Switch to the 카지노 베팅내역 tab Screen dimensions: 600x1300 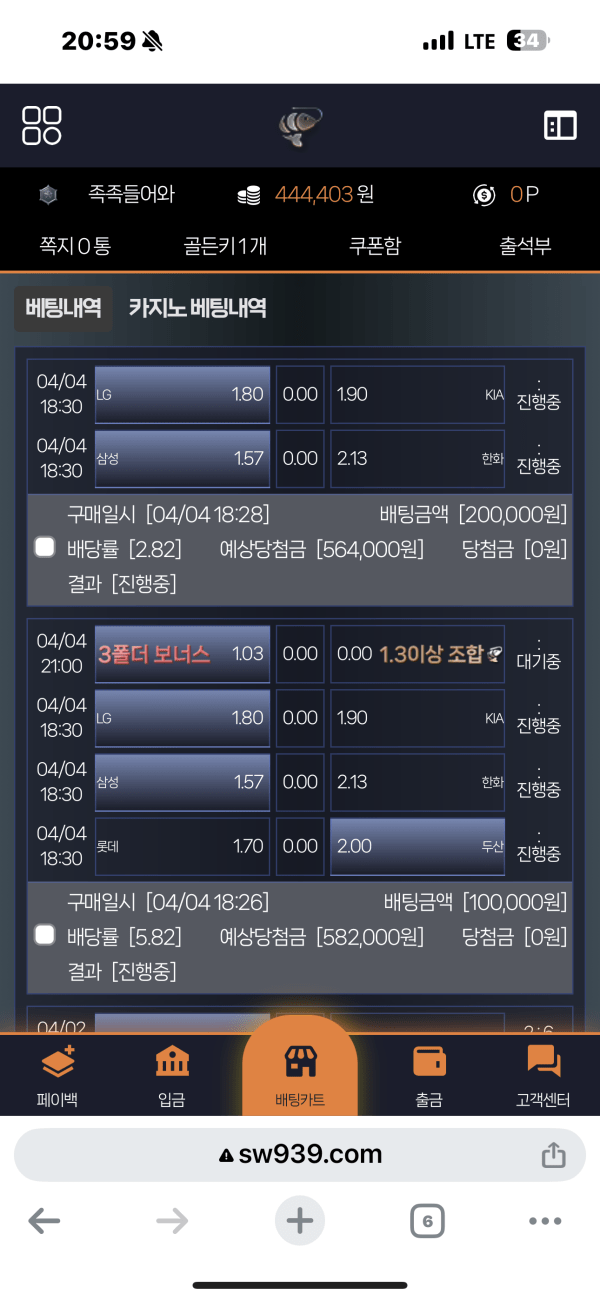pos(197,308)
